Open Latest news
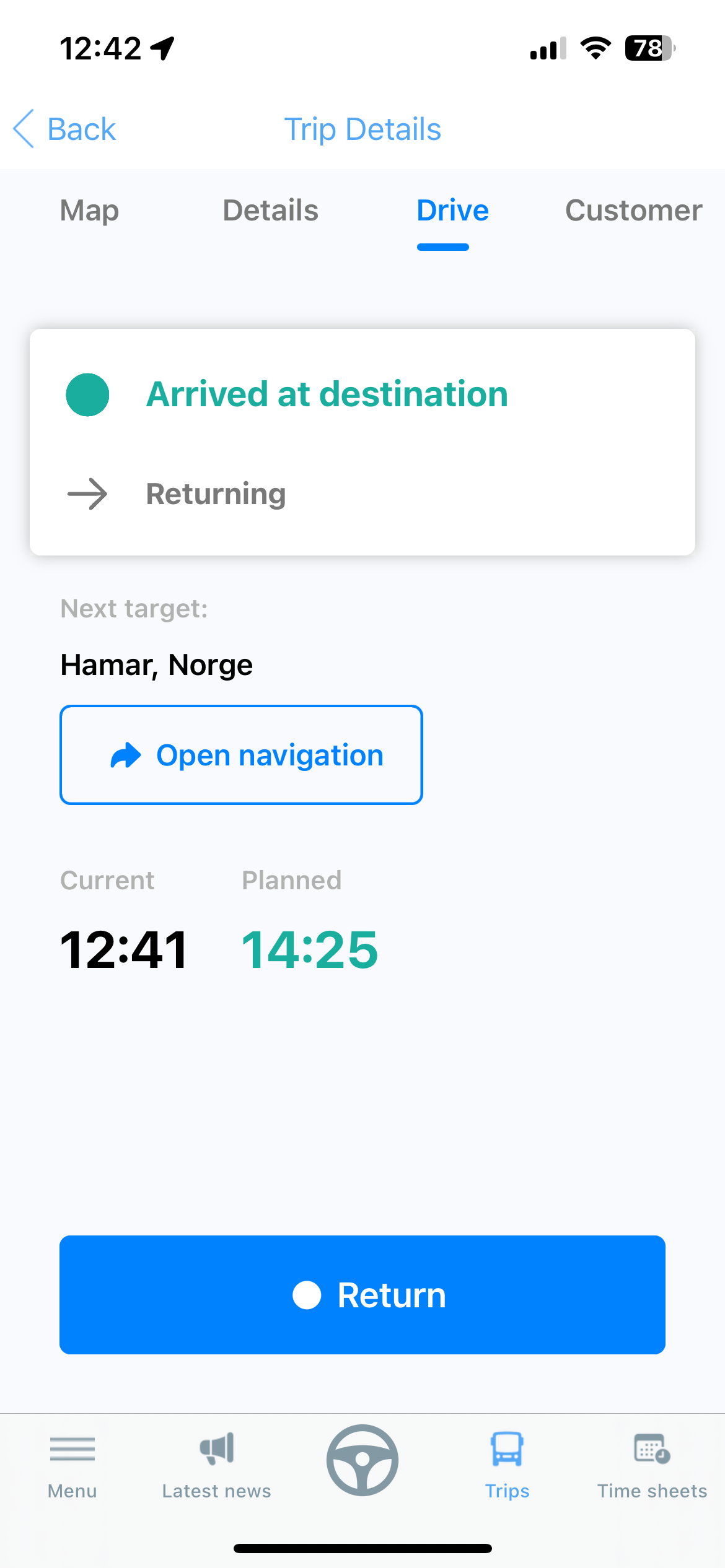Viewport: 725px width, 1568px height. pyautogui.click(x=217, y=1466)
